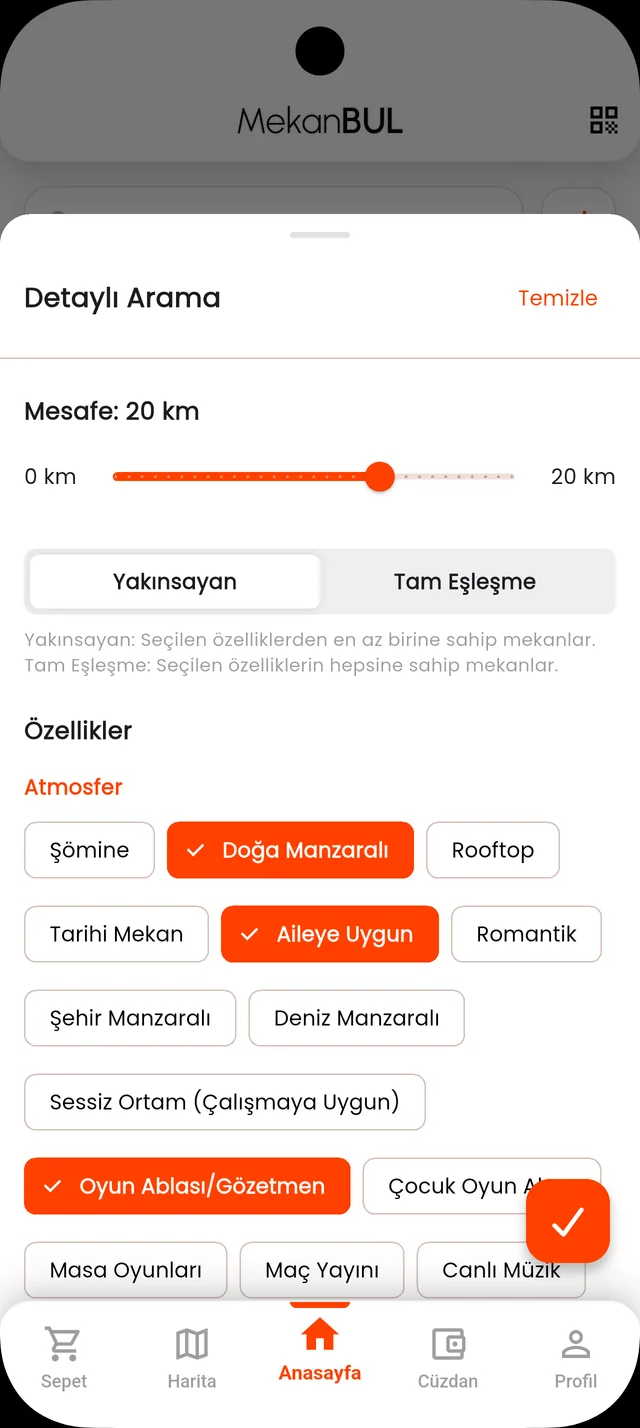Switch to Tam Eşleşme matching mode

465,582
